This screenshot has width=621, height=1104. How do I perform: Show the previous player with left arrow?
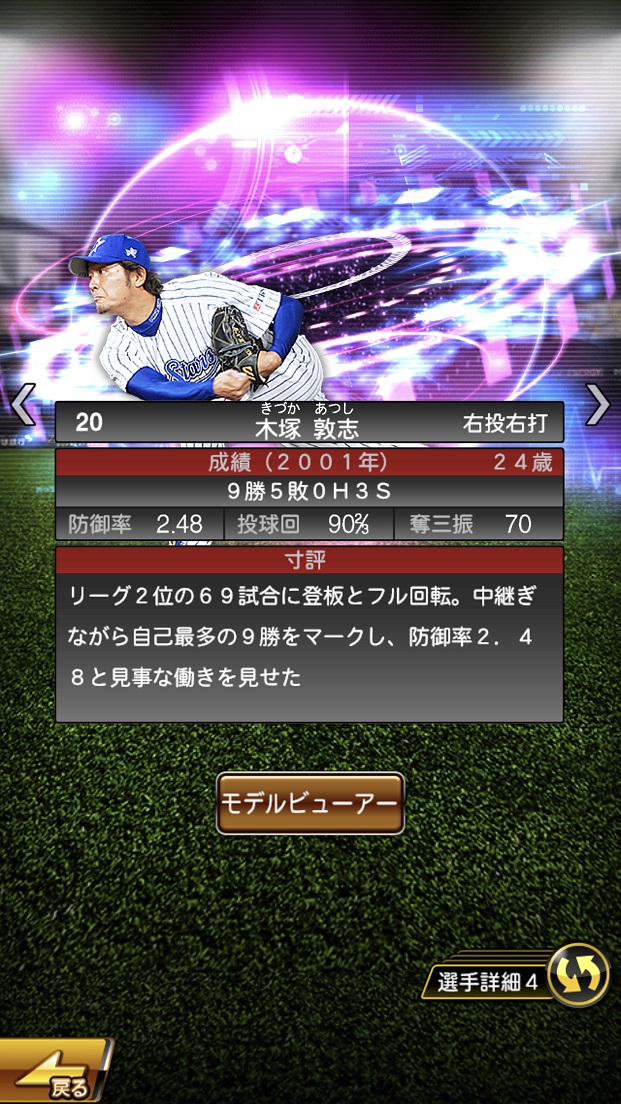pos(23,405)
